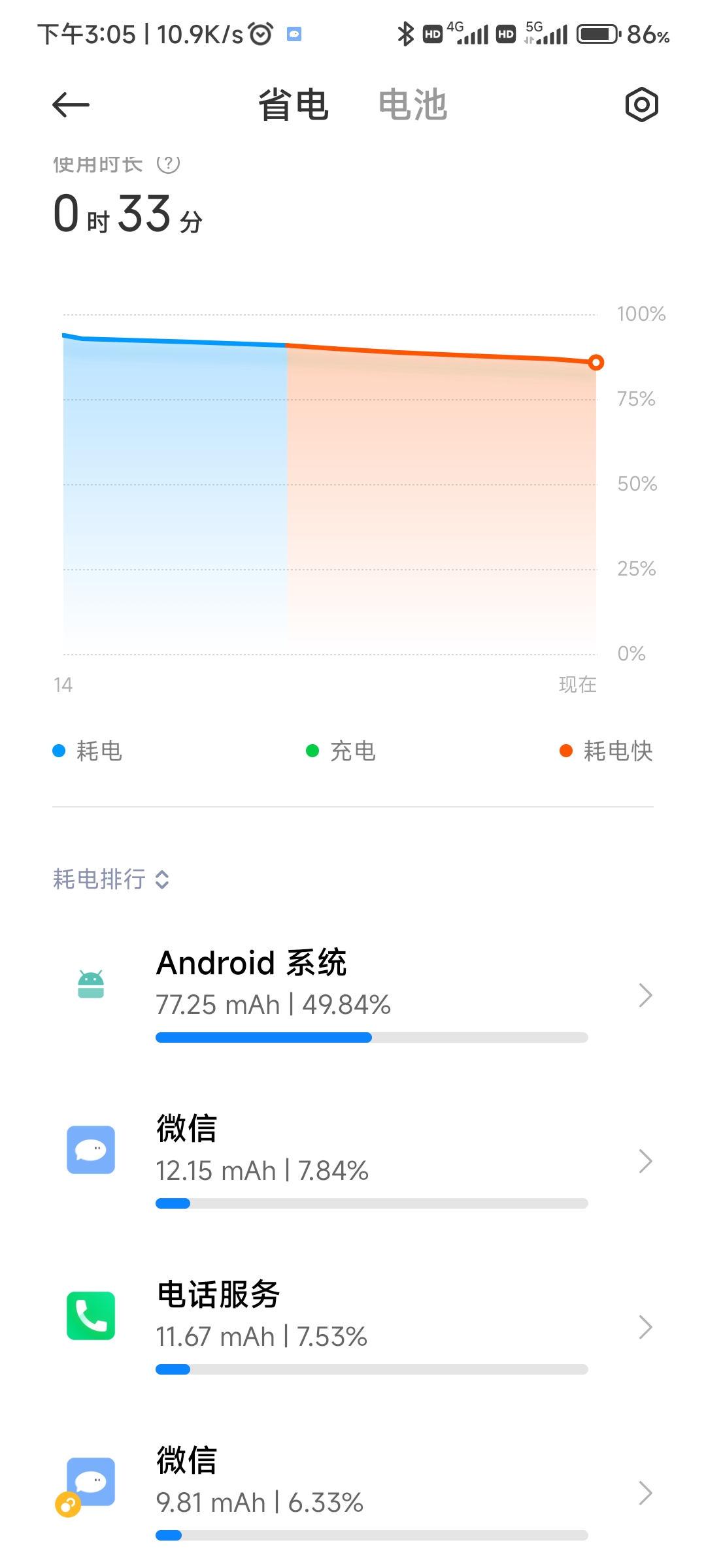Tap the current battery point on graph
Screen dimensions: 706x1568
pos(596,363)
